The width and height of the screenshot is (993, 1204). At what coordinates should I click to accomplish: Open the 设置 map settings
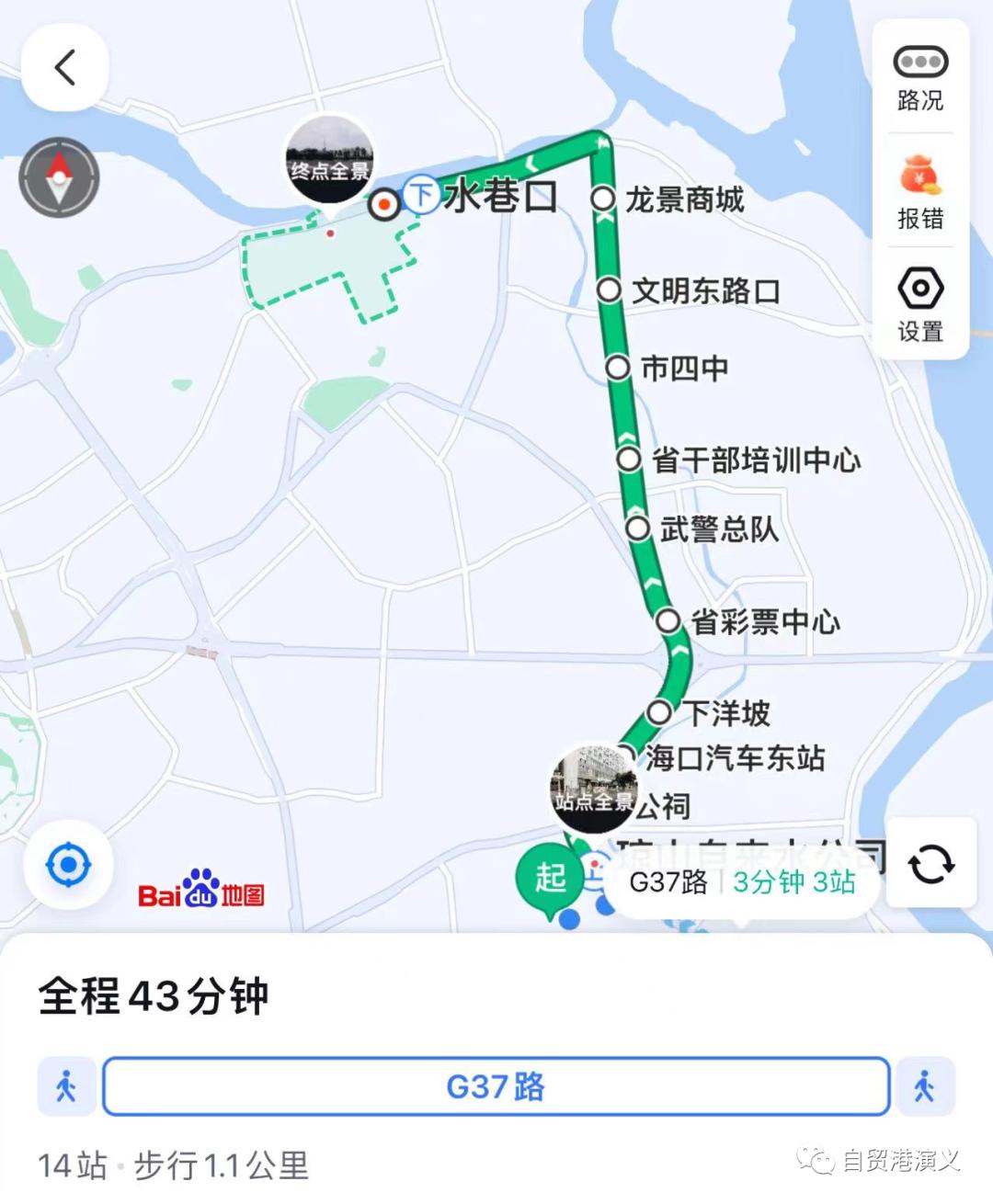[919, 303]
